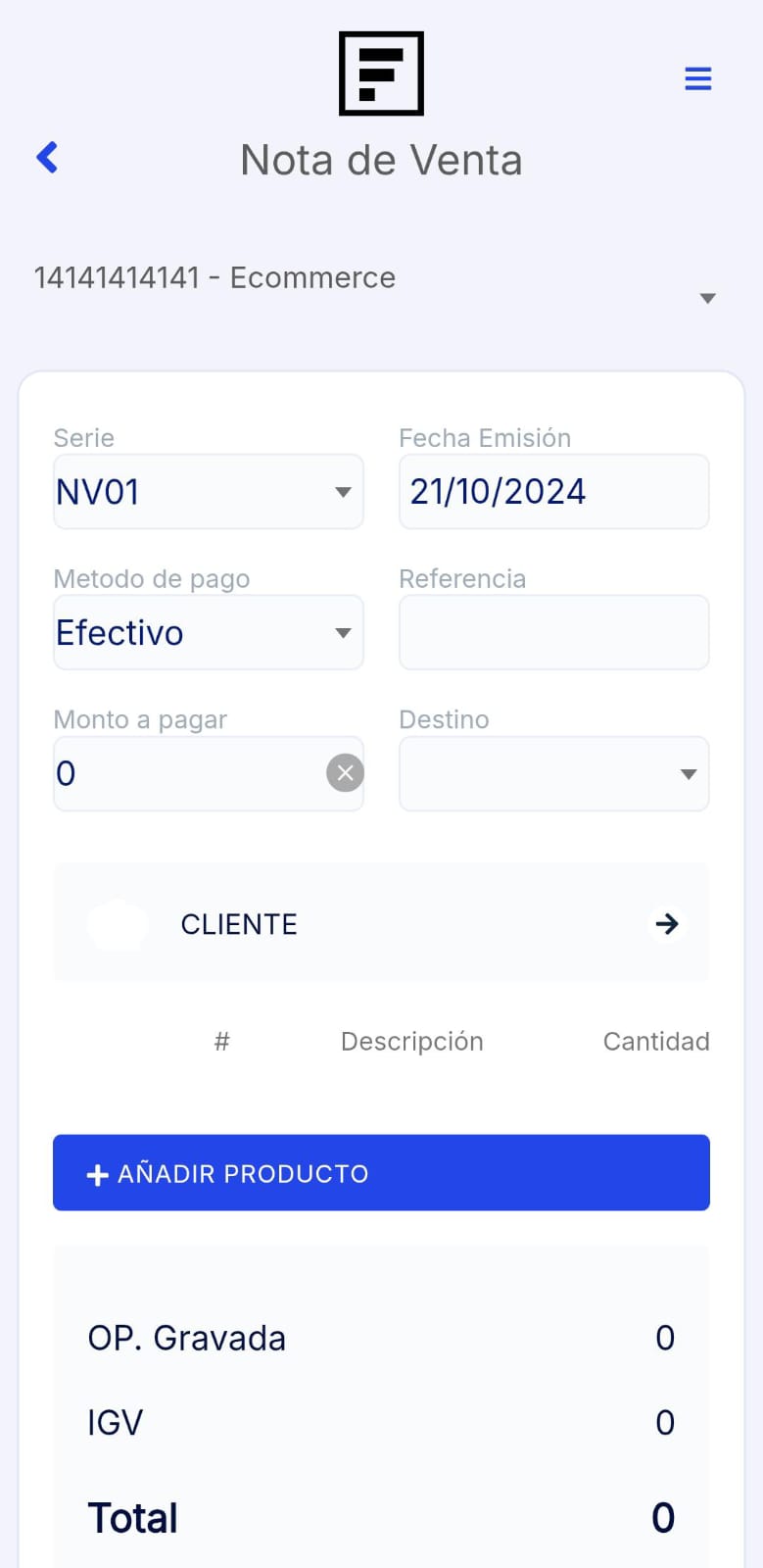Click the CLIENTE section header
The height and width of the screenshot is (1568, 763).
pyautogui.click(x=238, y=923)
